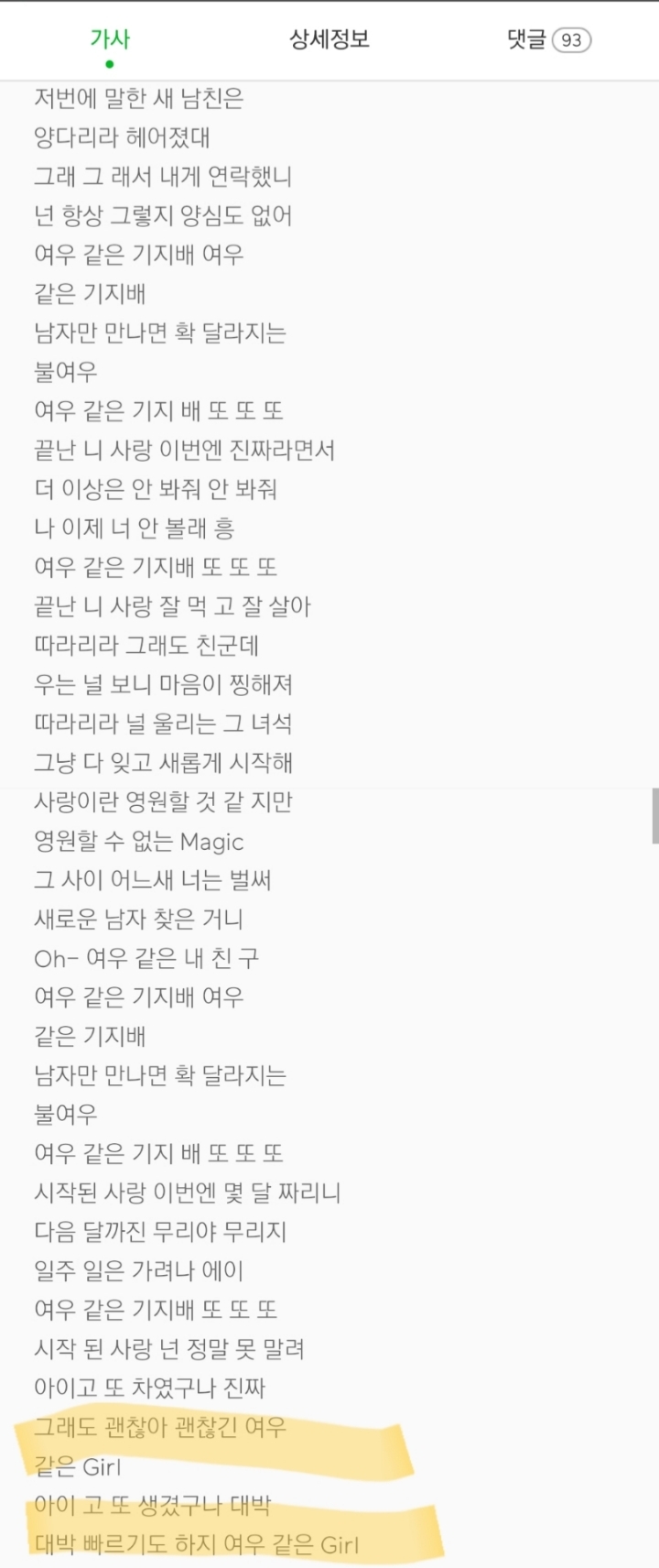Screen dimensions: 659x1568
Task: Select highlighted lyric 아이 고 또 생겼구나 대박
Action: coord(151,1506)
